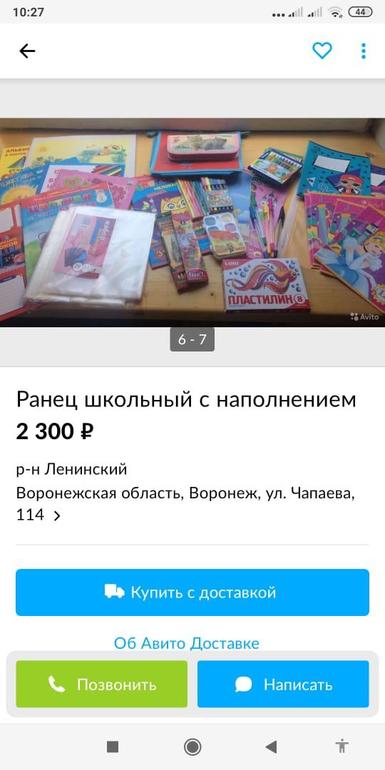Open the ул. Чапаева, 114 address

click(x=186, y=504)
